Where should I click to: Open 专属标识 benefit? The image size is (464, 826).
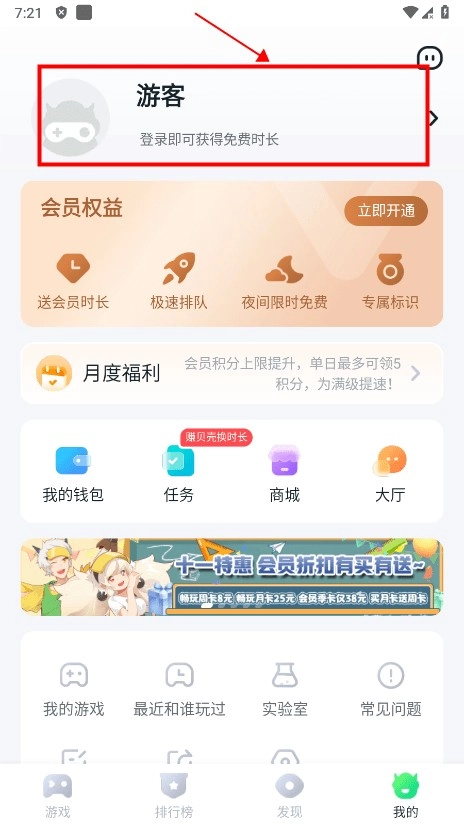390,282
